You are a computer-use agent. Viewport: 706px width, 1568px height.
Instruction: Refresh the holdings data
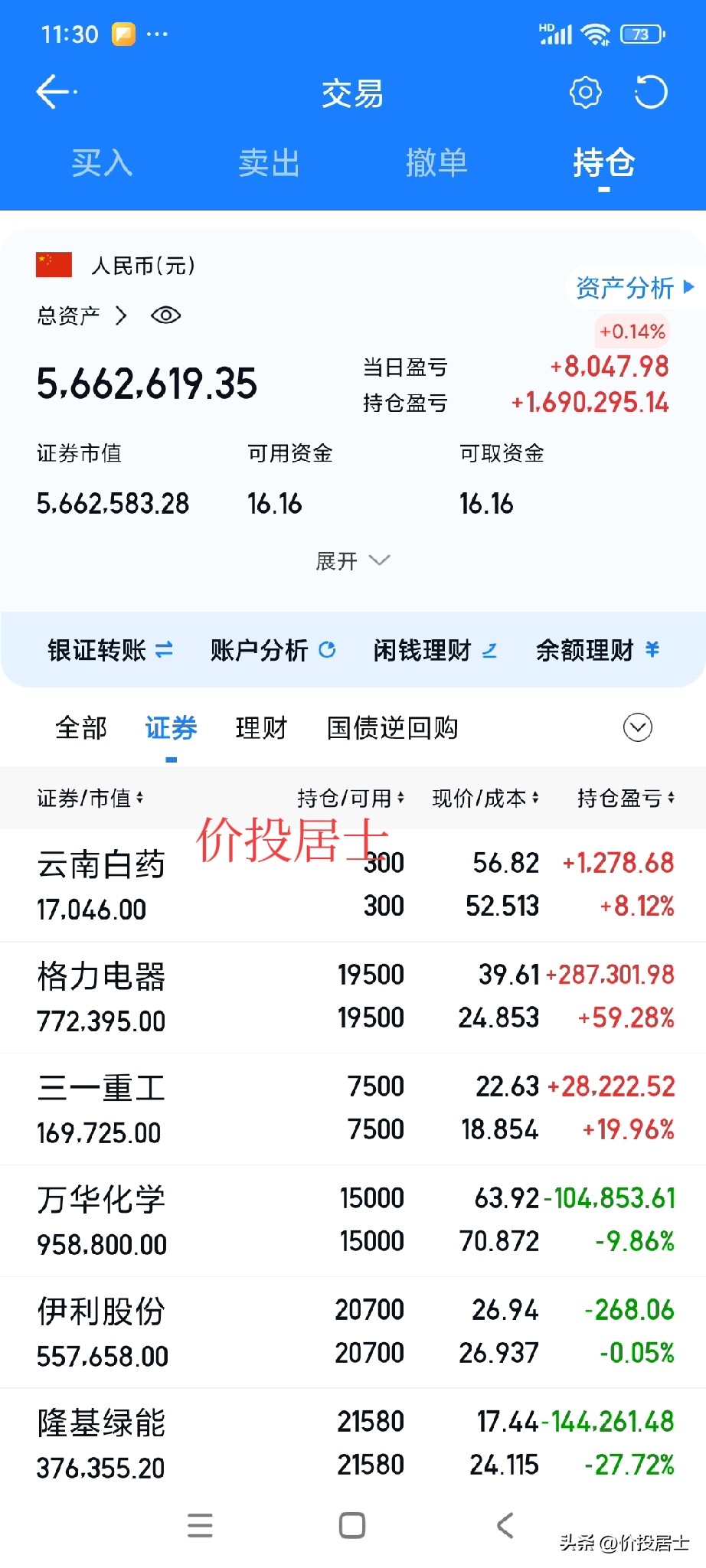[651, 93]
